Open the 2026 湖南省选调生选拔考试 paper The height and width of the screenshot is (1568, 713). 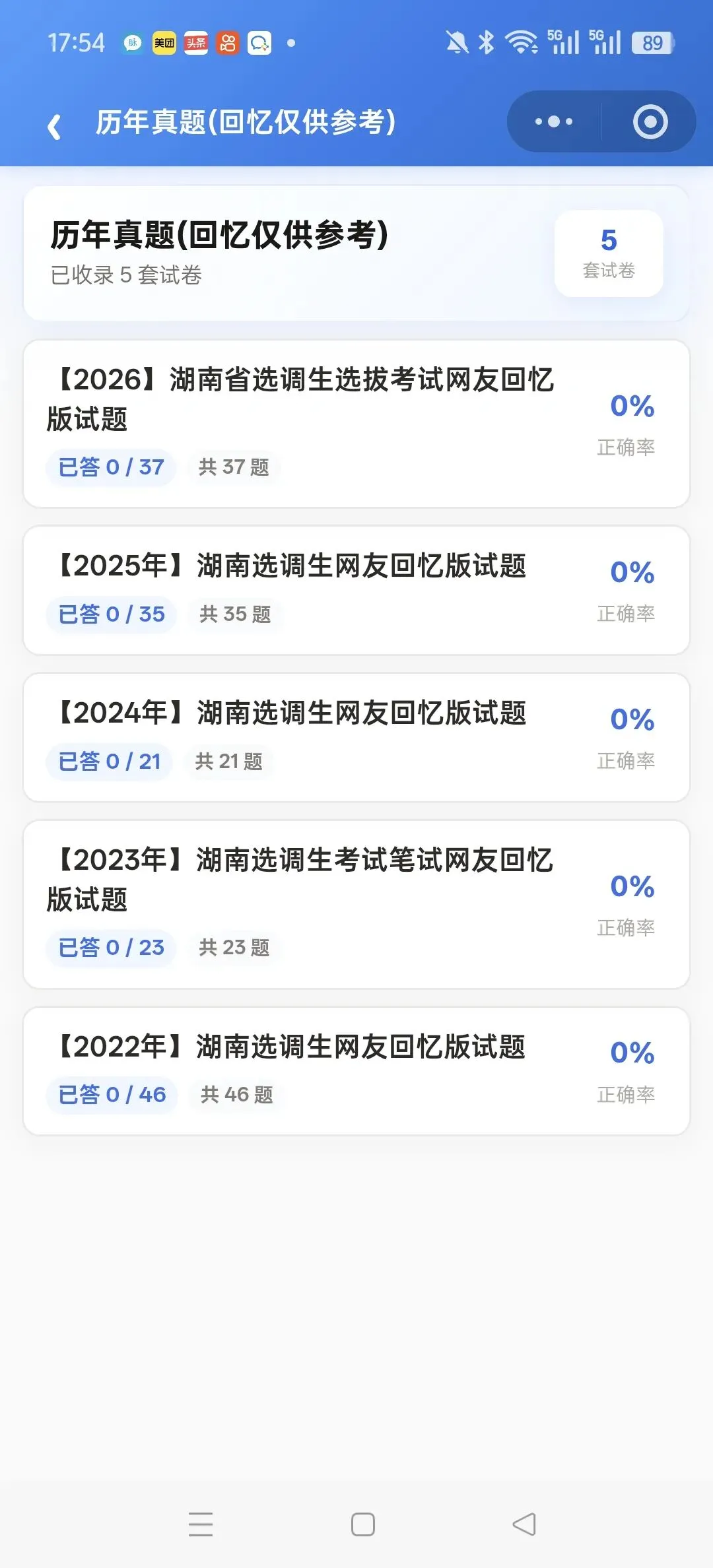pyautogui.click(x=356, y=424)
